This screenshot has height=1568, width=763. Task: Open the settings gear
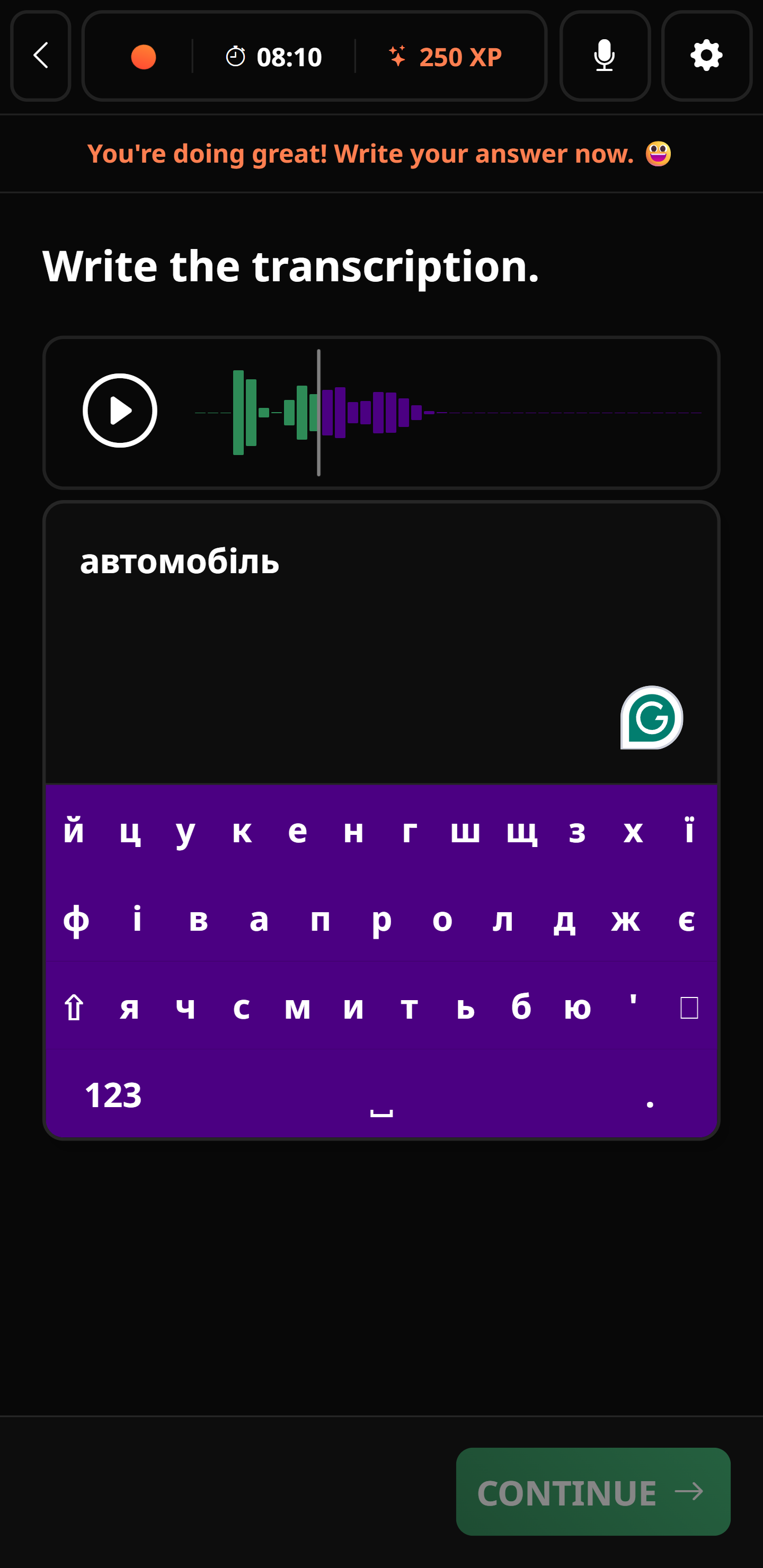[x=706, y=56]
